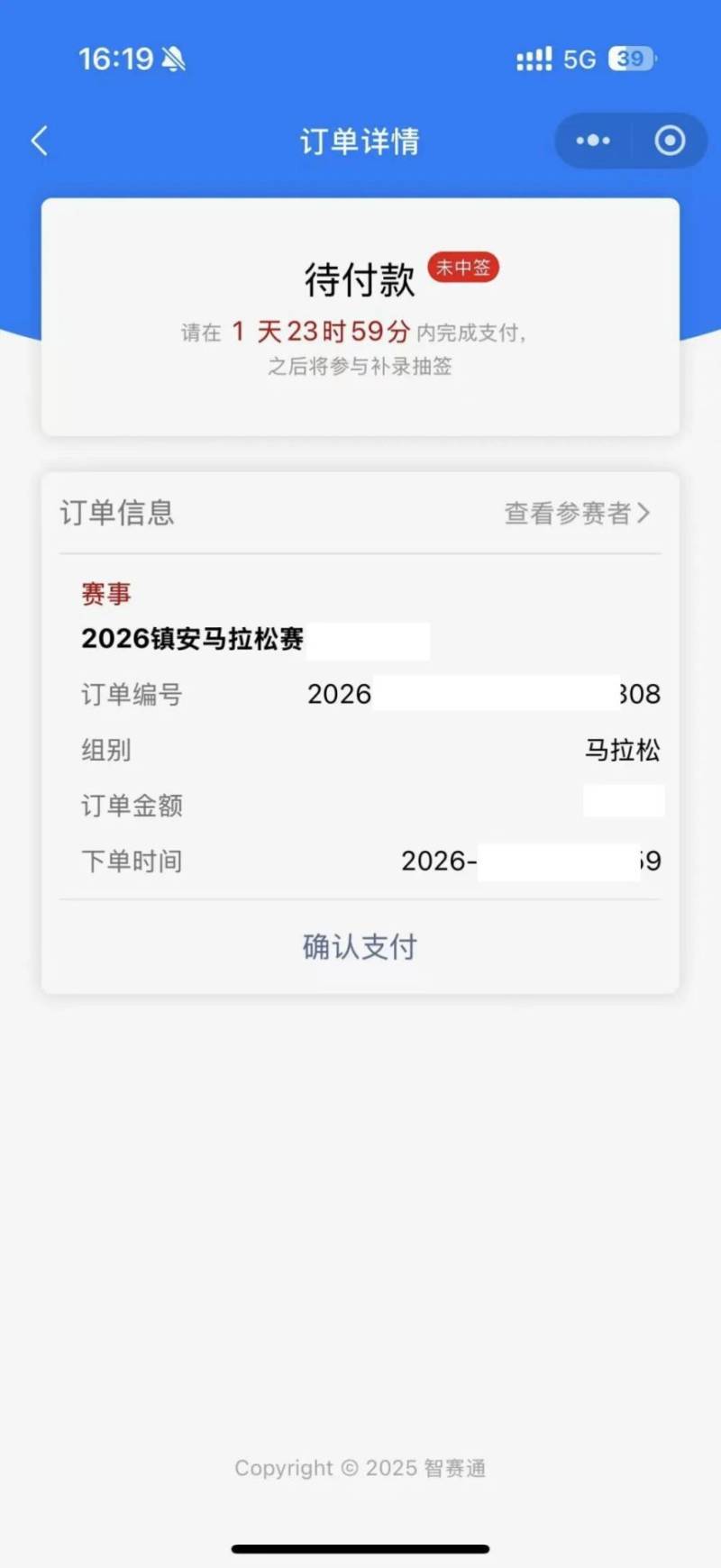Tap the 未中签 red status badge

[x=462, y=268]
